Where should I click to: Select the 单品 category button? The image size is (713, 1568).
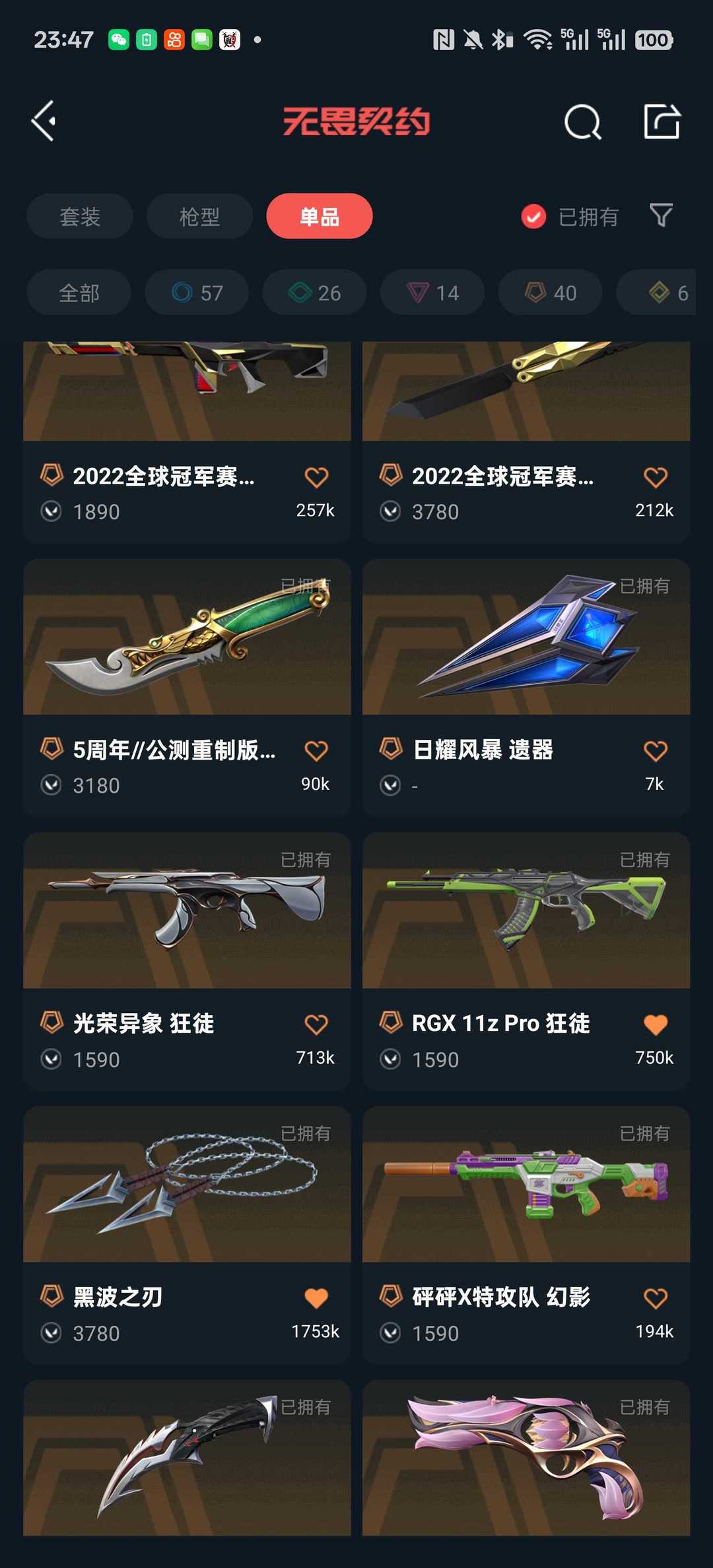pyautogui.click(x=319, y=216)
